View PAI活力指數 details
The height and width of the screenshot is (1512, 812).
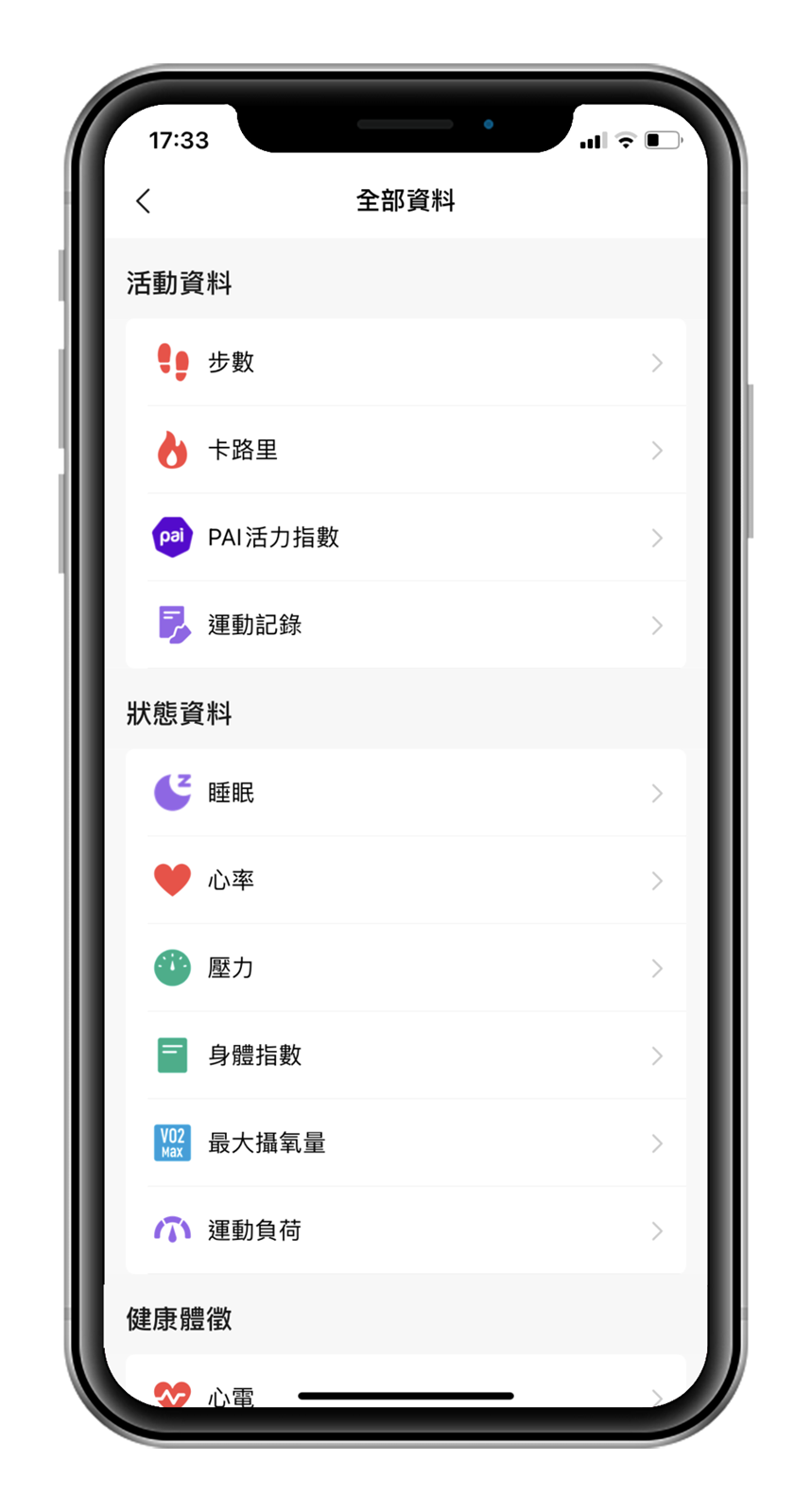[406, 538]
